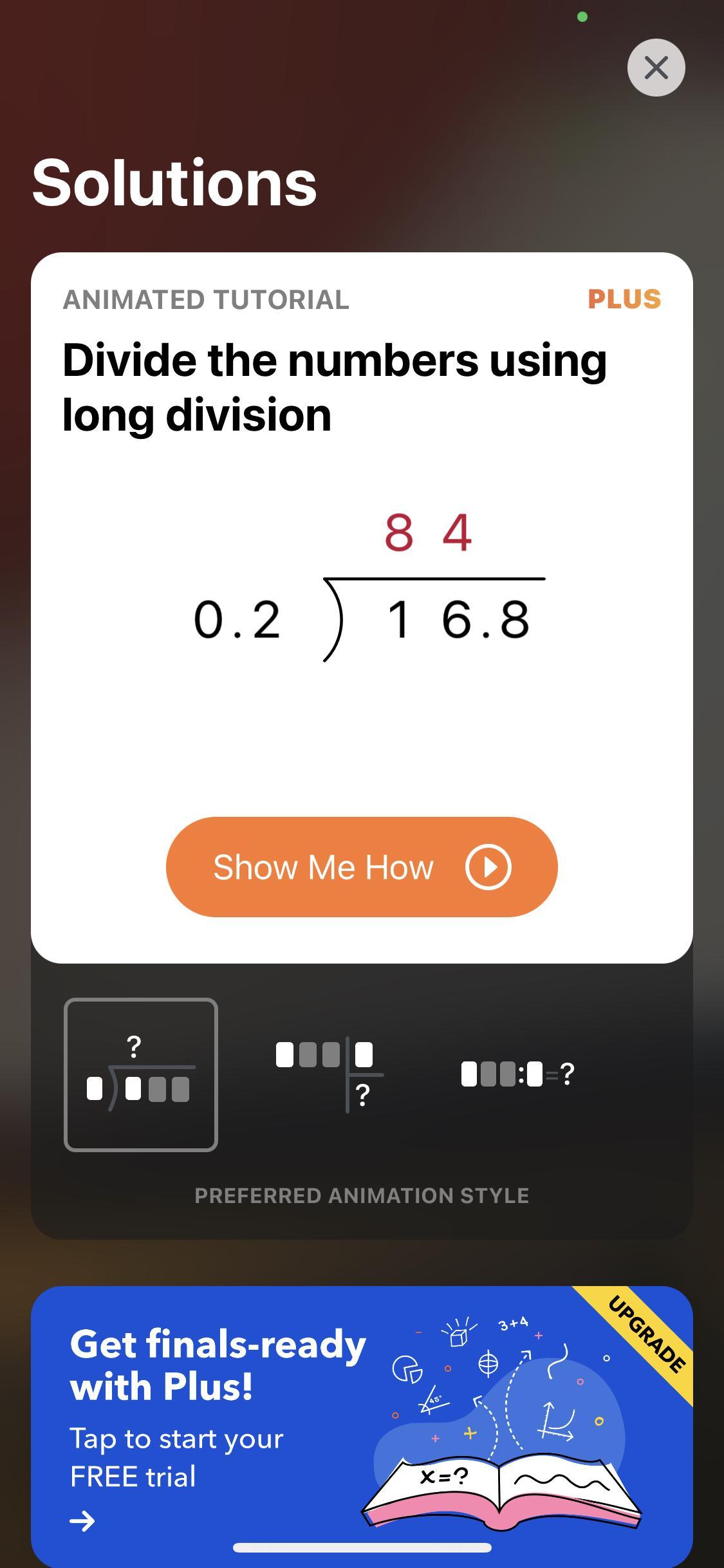
Task: Tap the Show Me How button
Action: pos(362,866)
